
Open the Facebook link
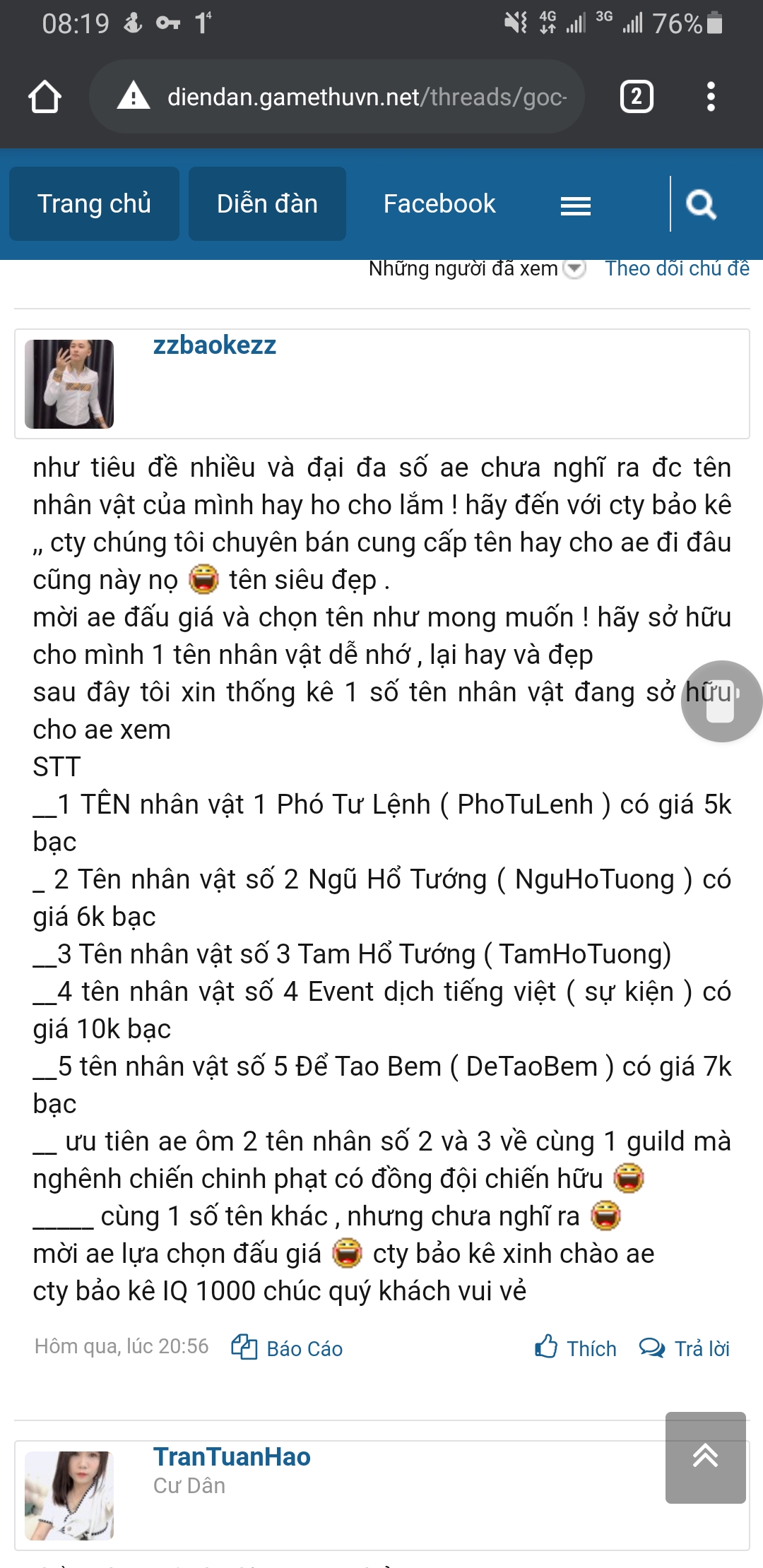[x=439, y=203]
